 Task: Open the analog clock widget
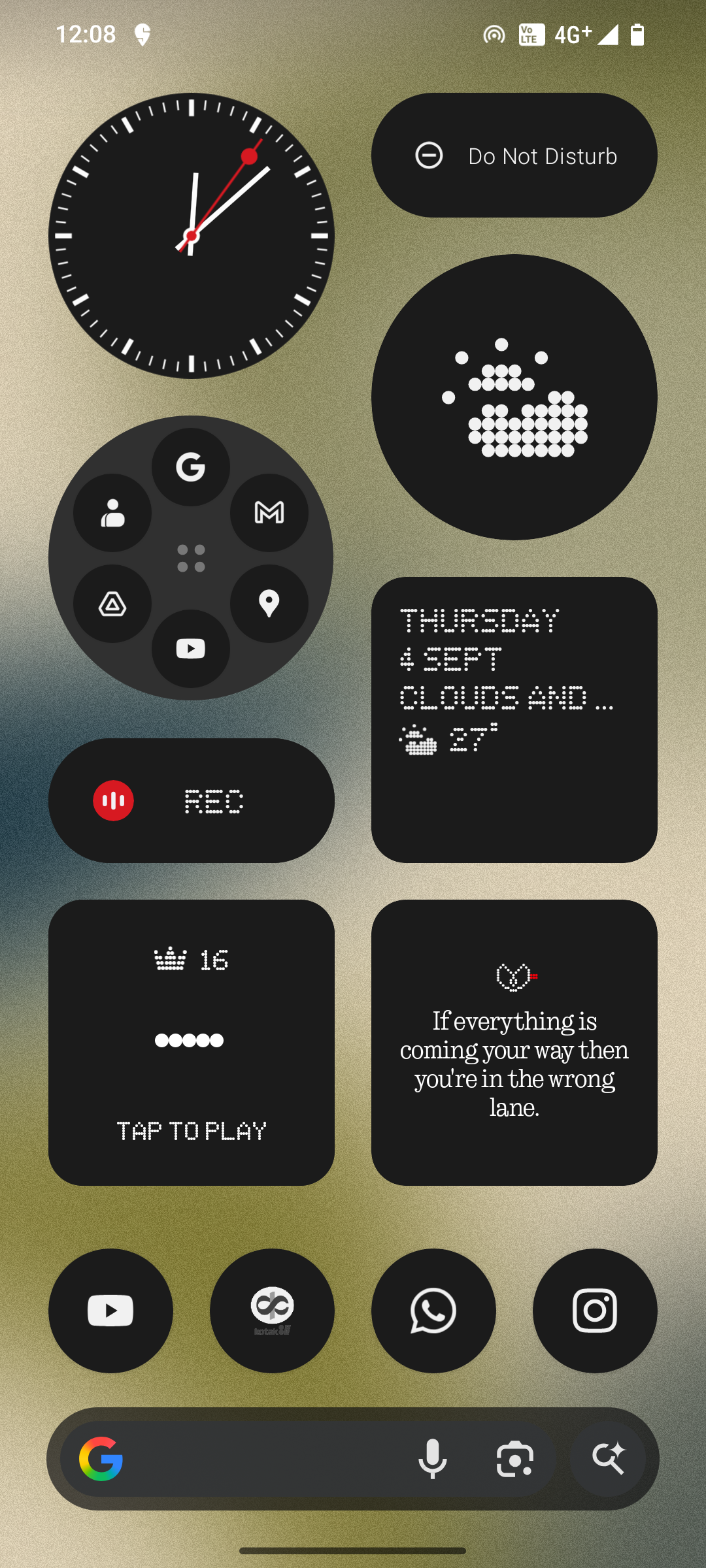click(191, 236)
